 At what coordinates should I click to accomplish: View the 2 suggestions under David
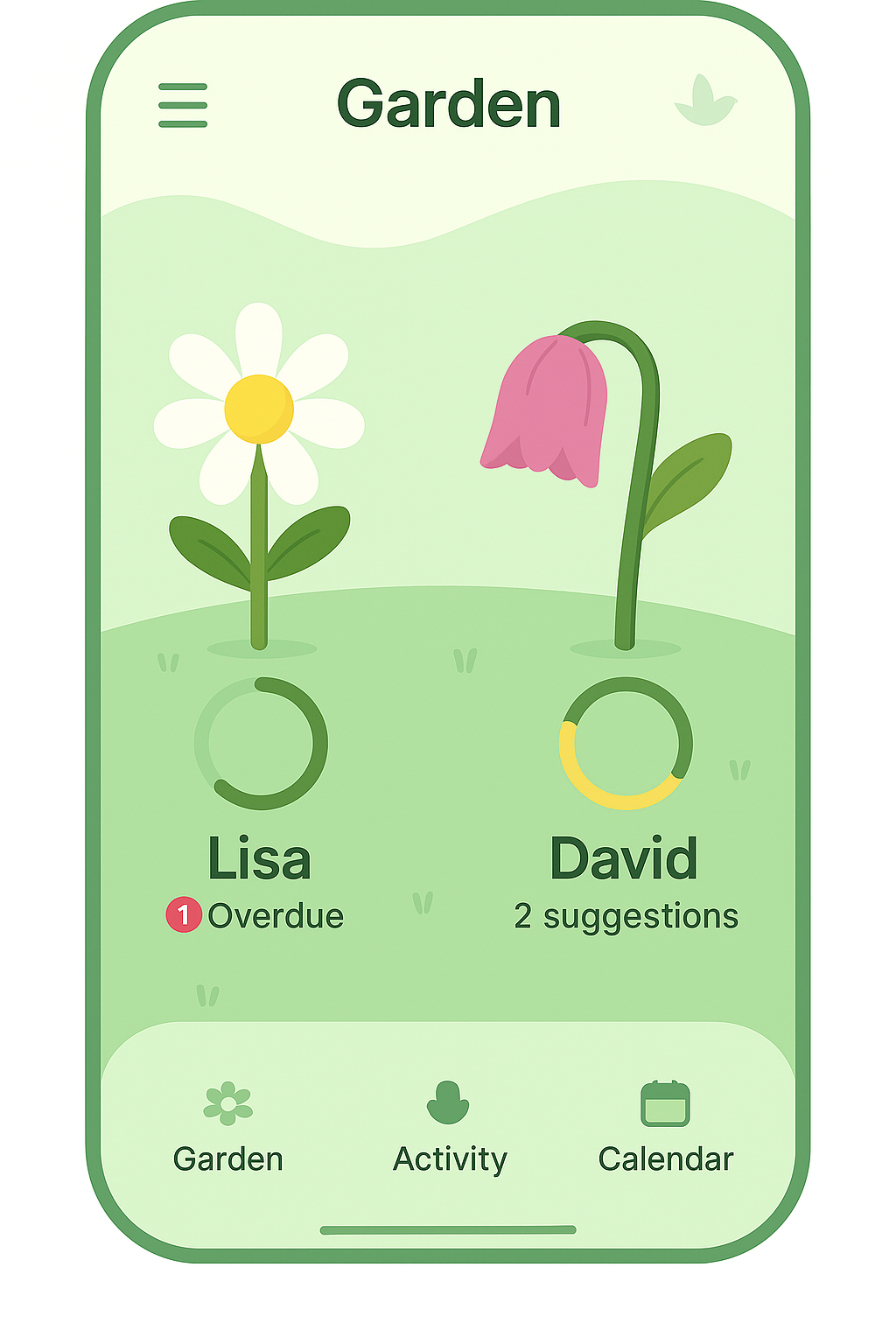tap(625, 916)
